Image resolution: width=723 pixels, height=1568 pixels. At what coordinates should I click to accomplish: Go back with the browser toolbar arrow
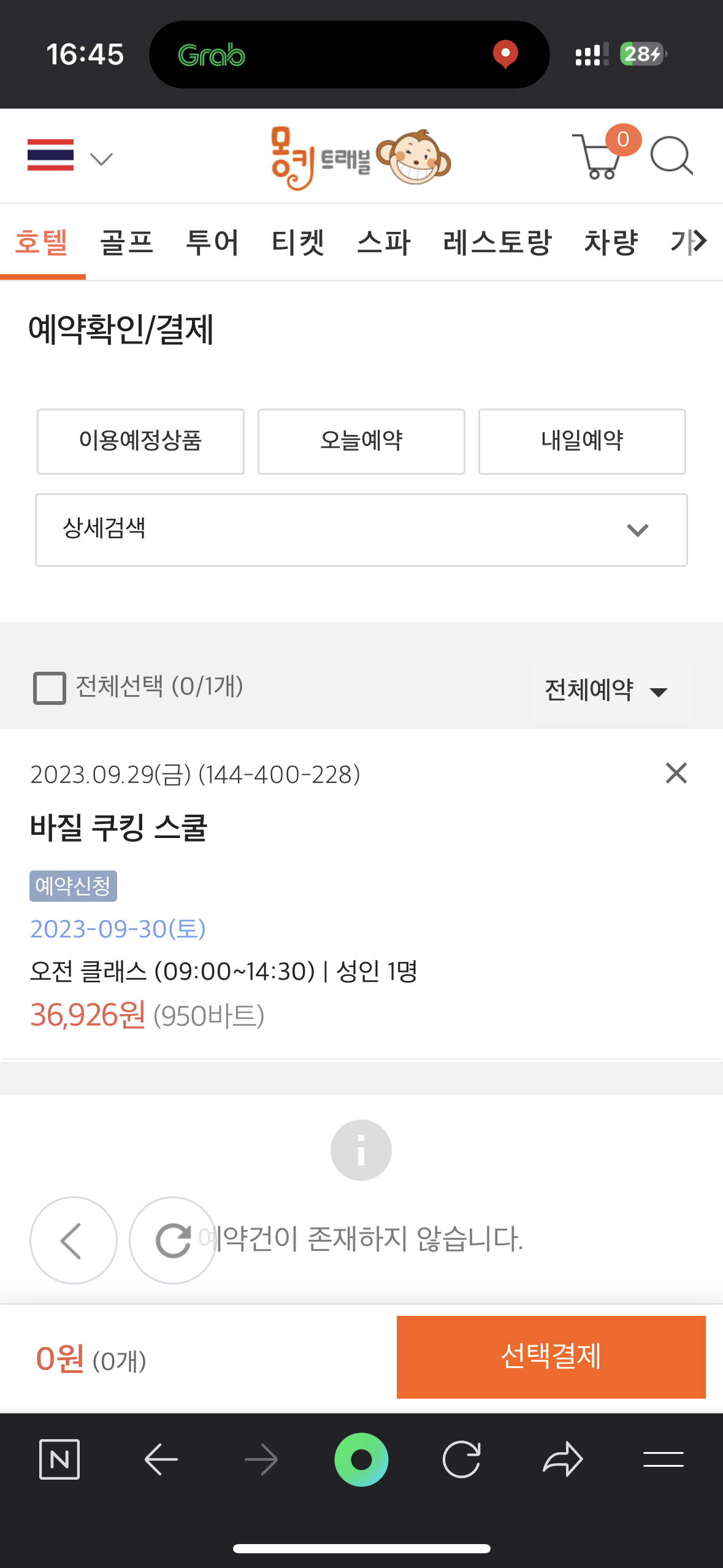[x=161, y=1459]
